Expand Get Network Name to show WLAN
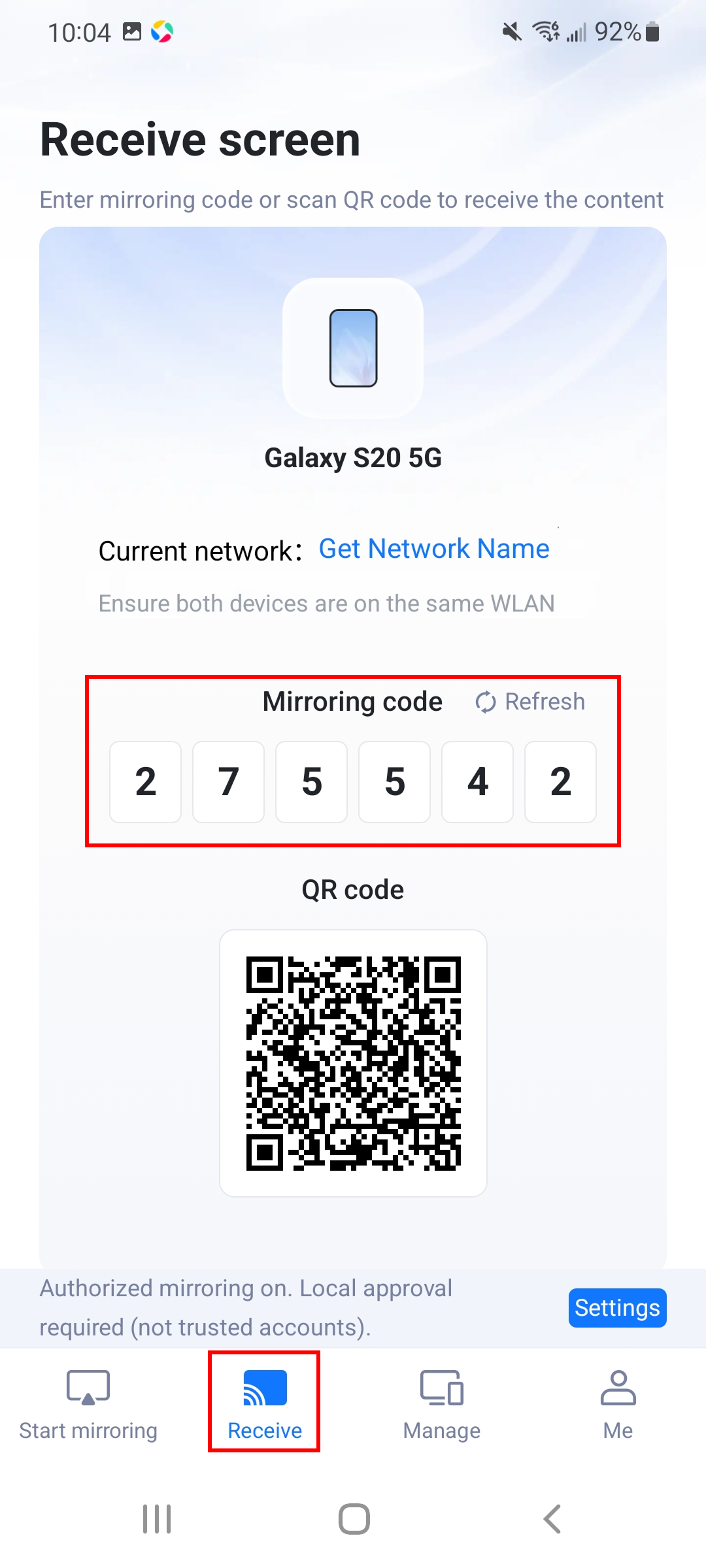706x1568 pixels. click(x=433, y=549)
